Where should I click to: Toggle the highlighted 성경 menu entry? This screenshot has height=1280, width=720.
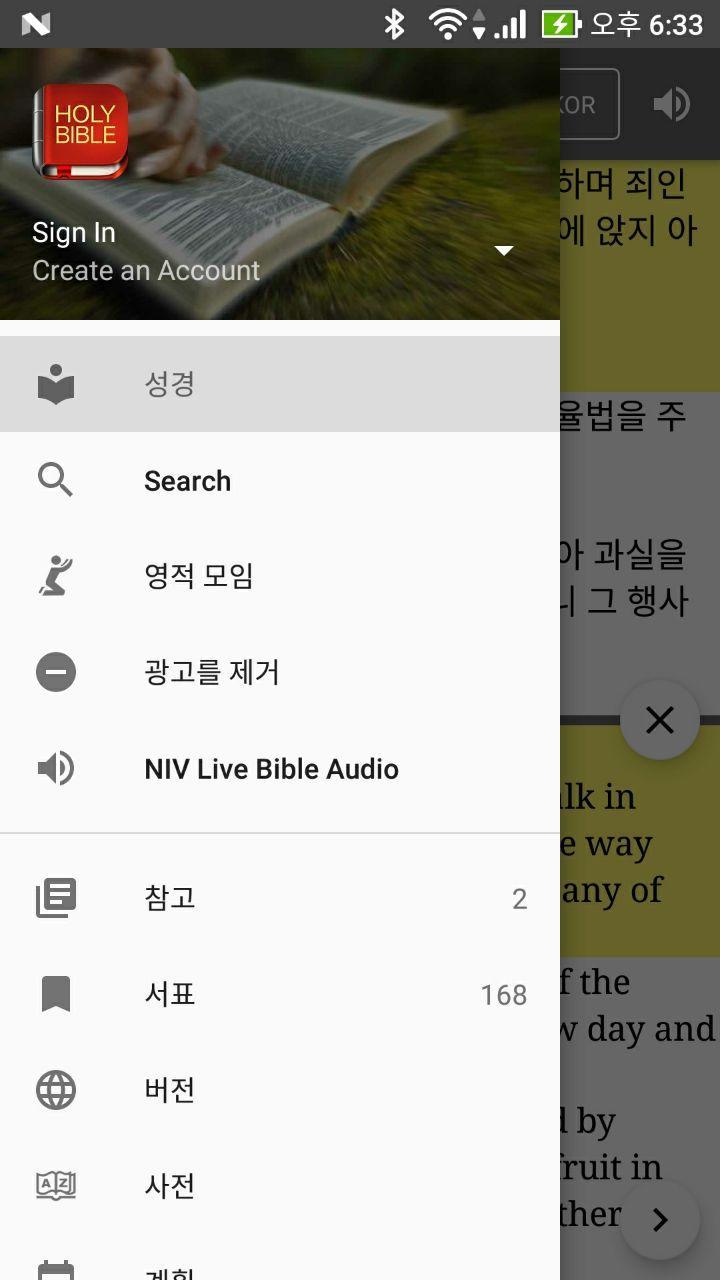170,384
